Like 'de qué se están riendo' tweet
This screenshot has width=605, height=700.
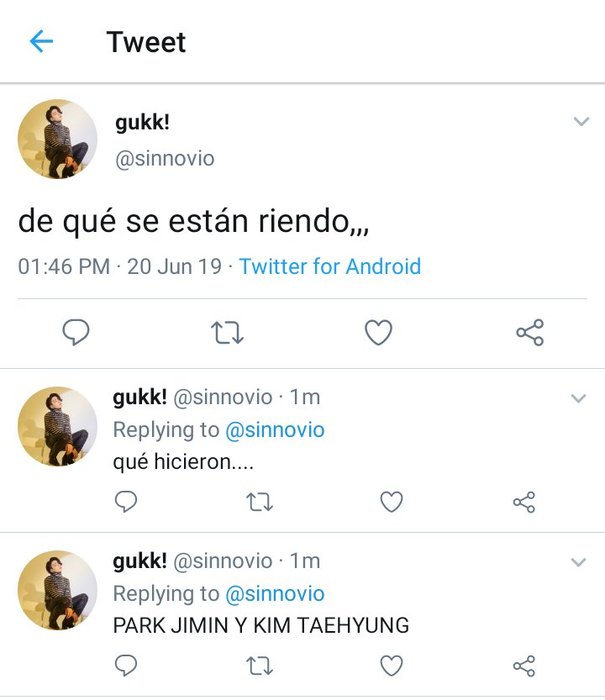[378, 332]
